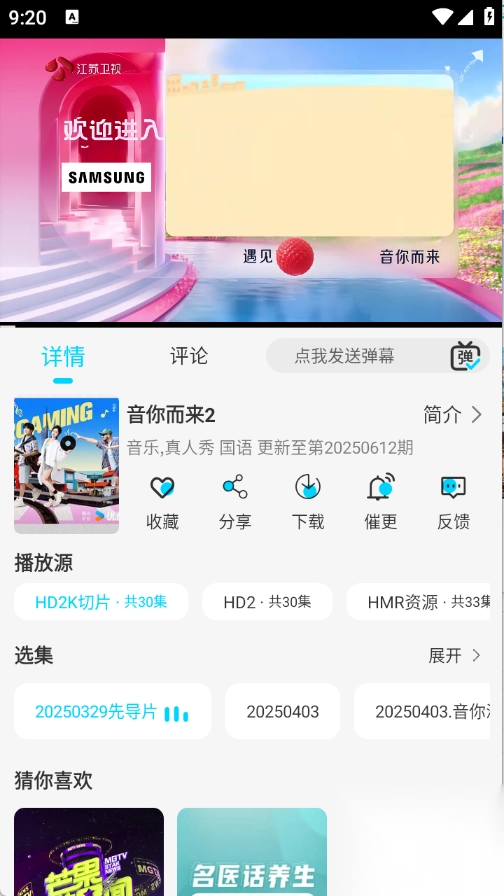Add the show to 收藏
Screen dimensions: 504x896
pos(162,502)
